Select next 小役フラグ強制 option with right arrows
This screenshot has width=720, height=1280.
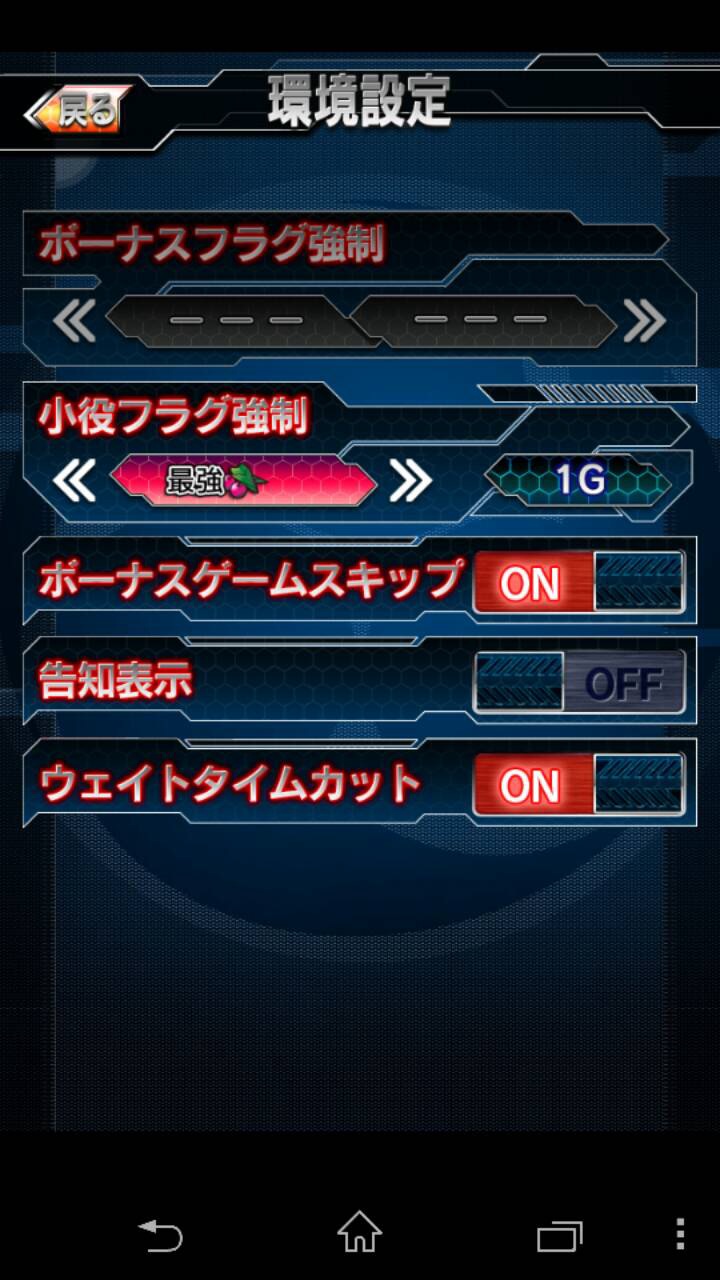tap(410, 482)
